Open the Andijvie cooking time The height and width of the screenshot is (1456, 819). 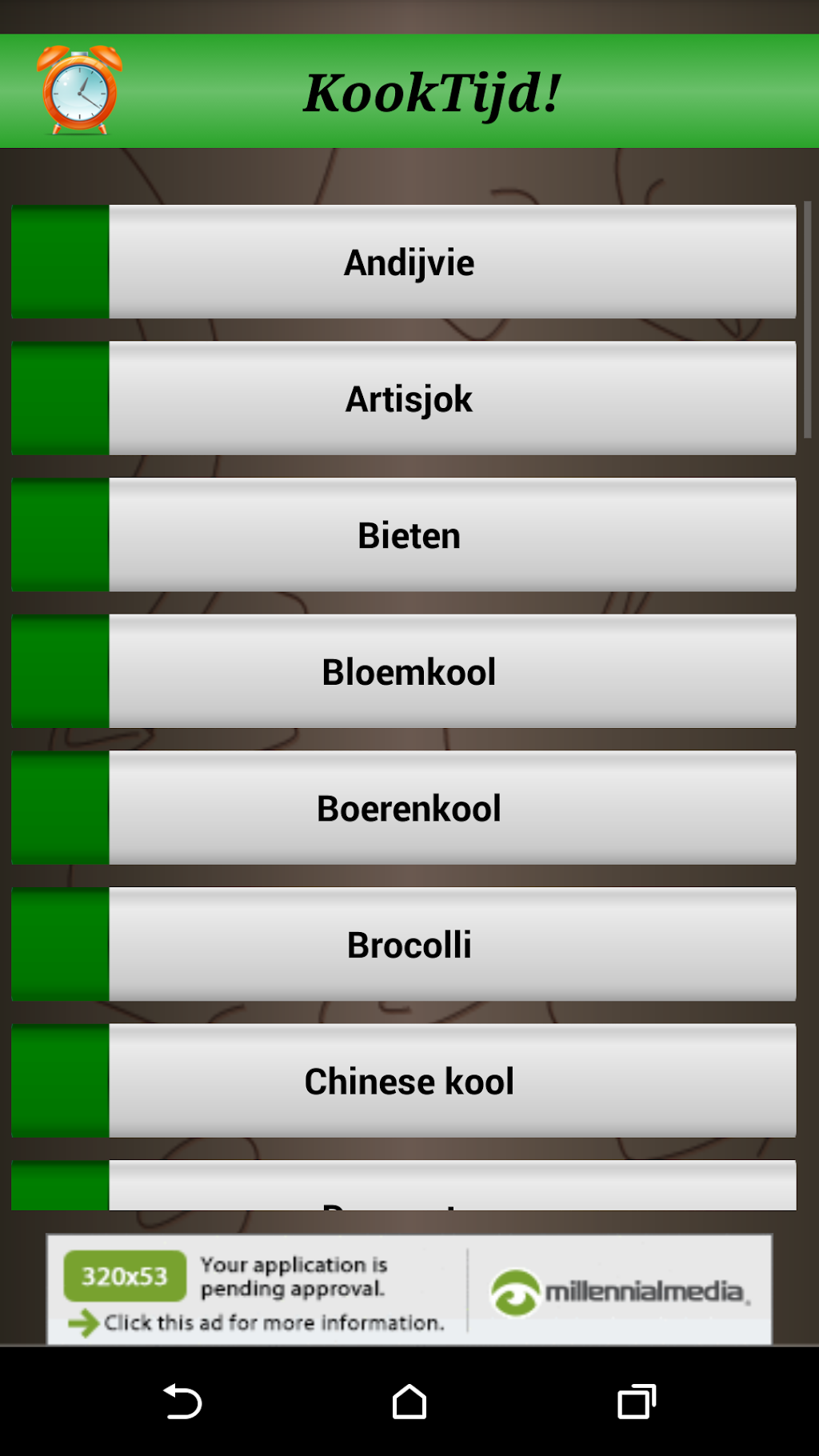tap(409, 262)
